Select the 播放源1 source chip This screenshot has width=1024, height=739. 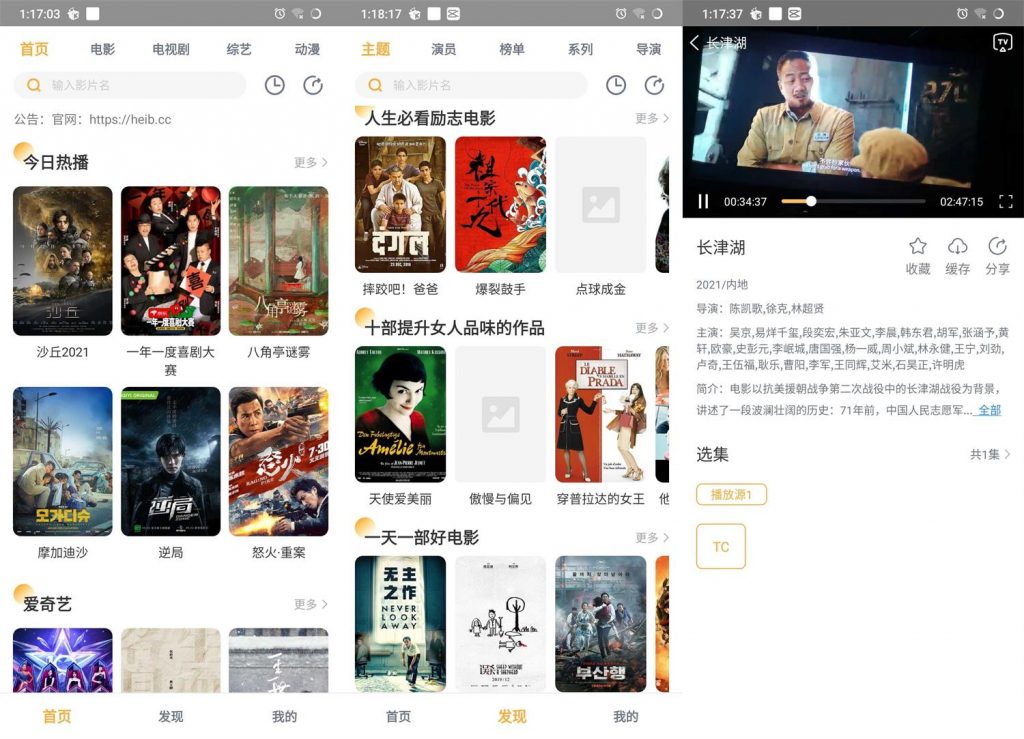[x=731, y=494]
